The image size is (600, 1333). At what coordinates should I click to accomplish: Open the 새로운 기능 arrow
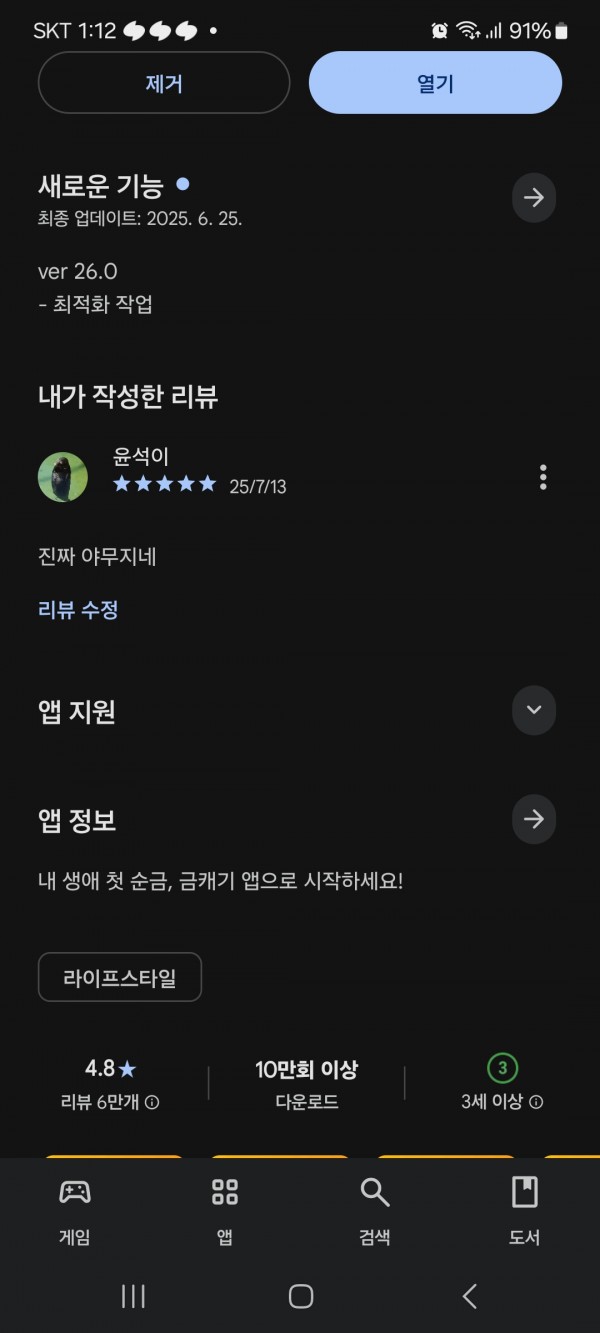click(x=534, y=197)
